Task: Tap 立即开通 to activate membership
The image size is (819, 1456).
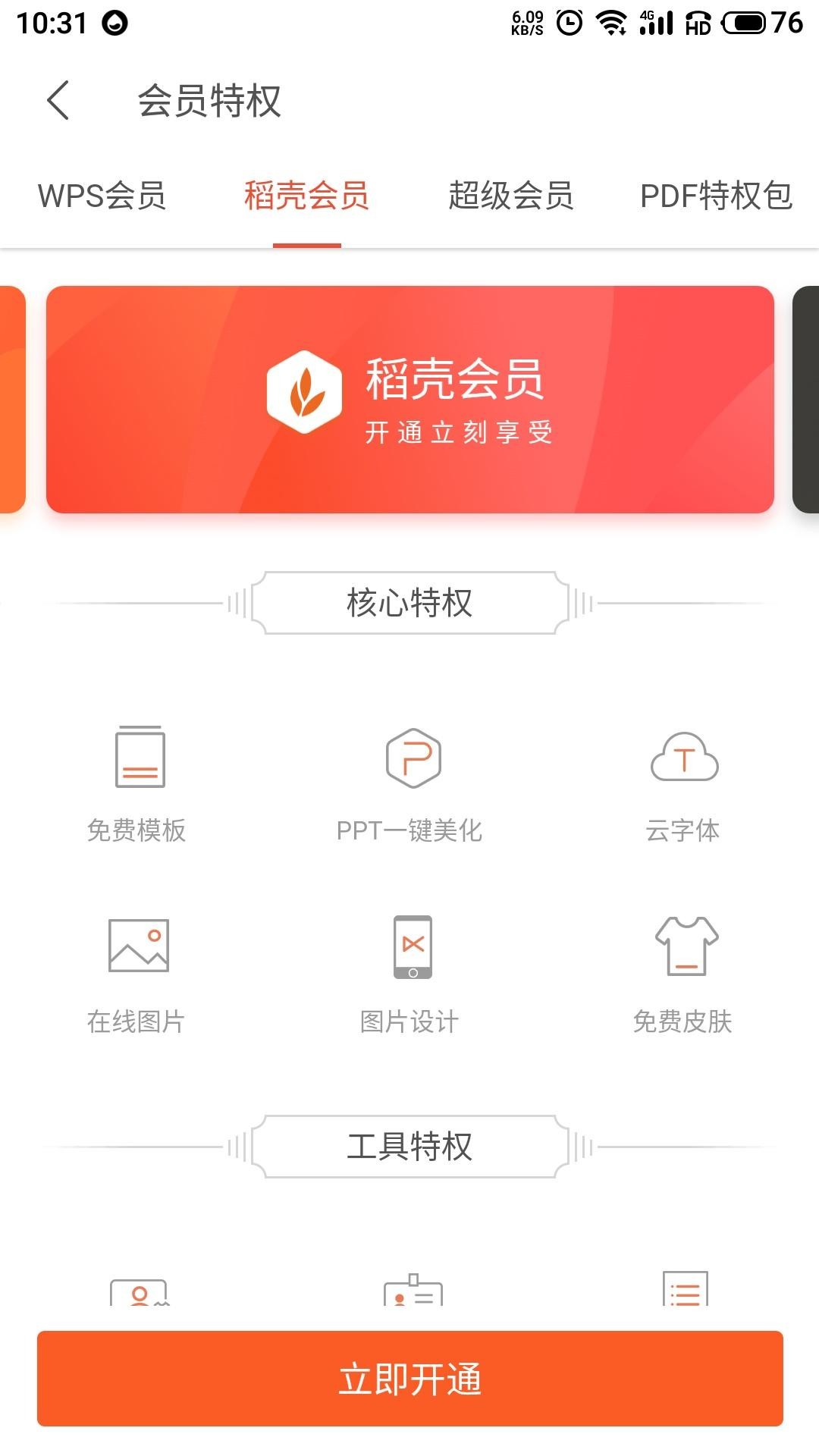Action: click(409, 1378)
